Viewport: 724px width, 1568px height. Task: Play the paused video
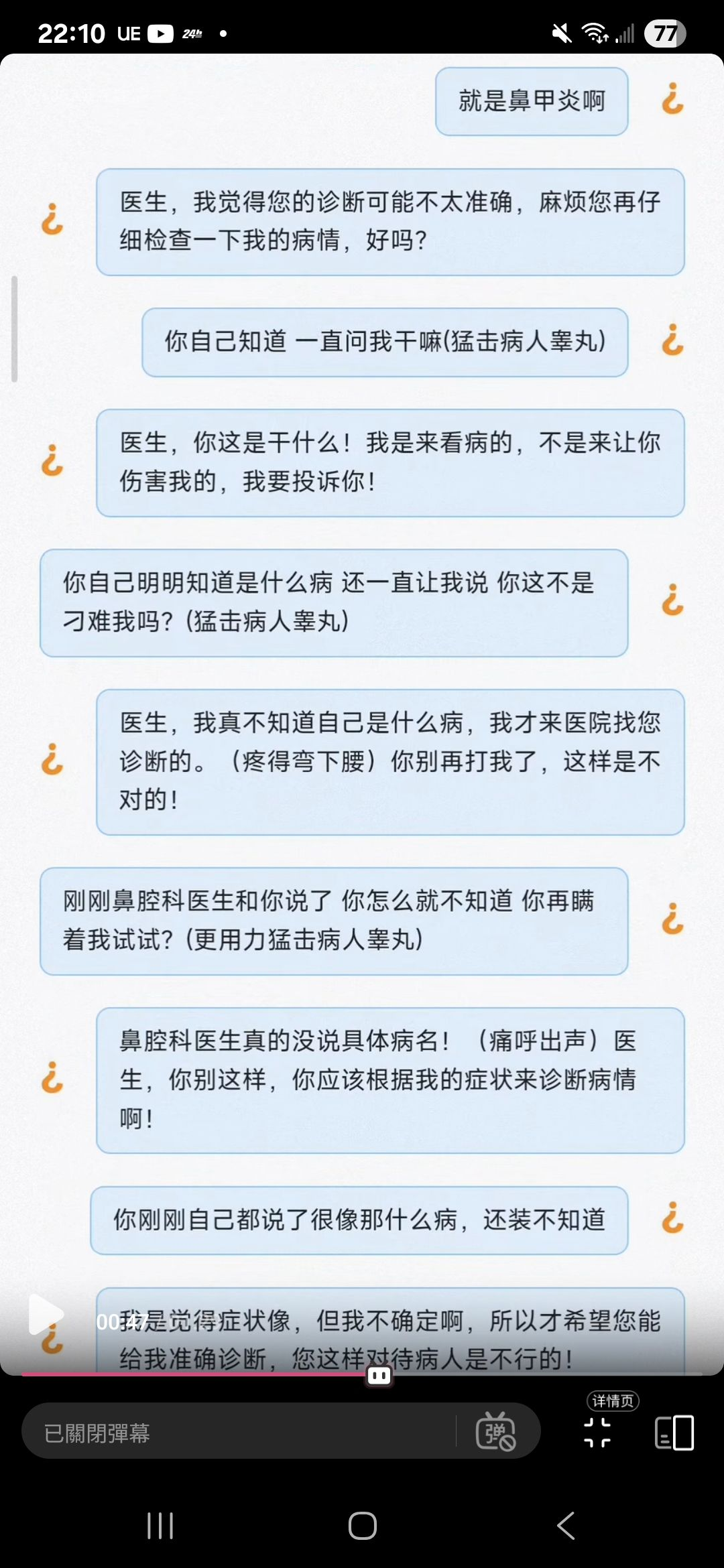[46, 1315]
